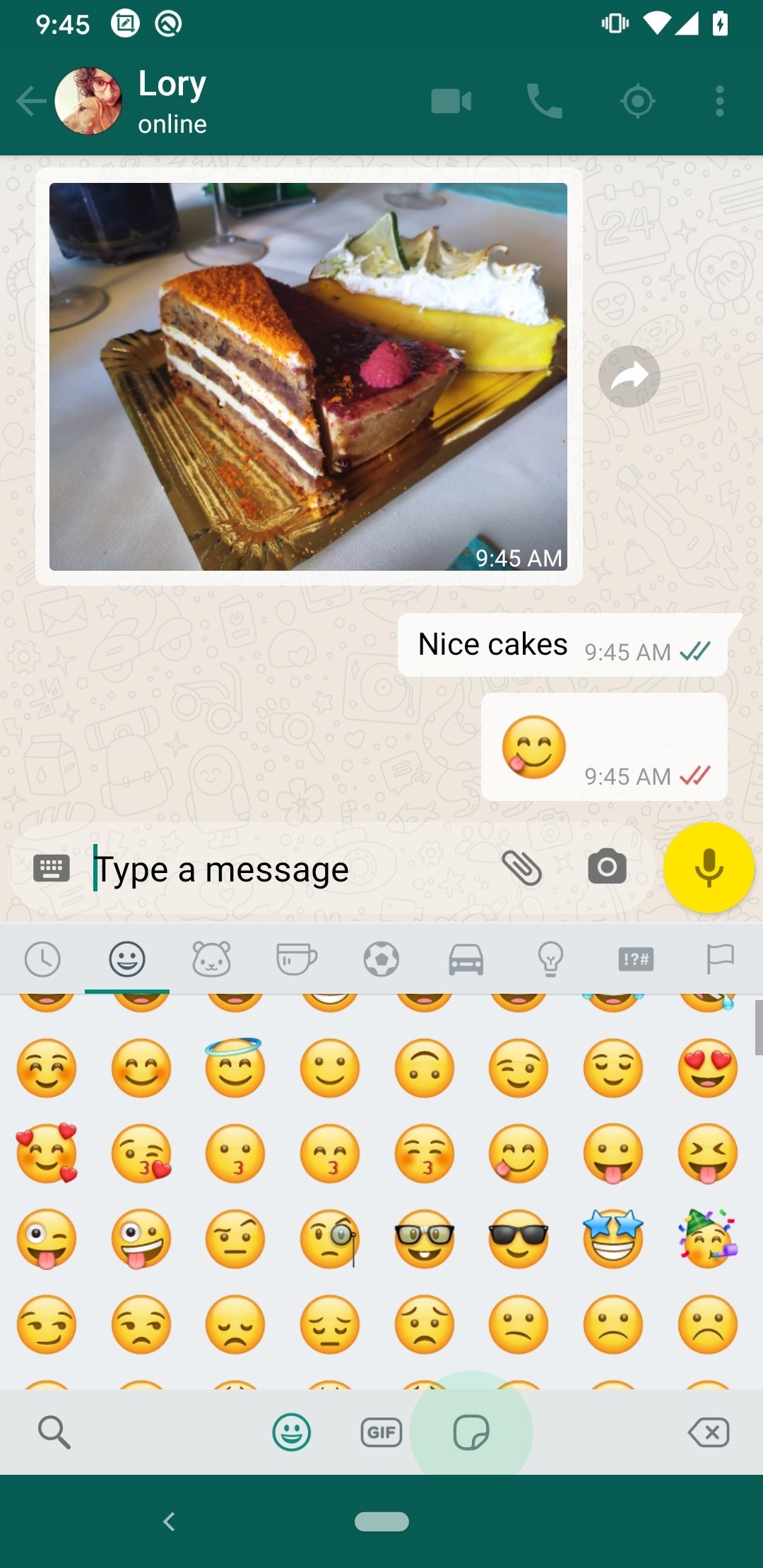Image resolution: width=763 pixels, height=1568 pixels.
Task: Switch to food and drink emoji category
Action: pyautogui.click(x=296, y=959)
